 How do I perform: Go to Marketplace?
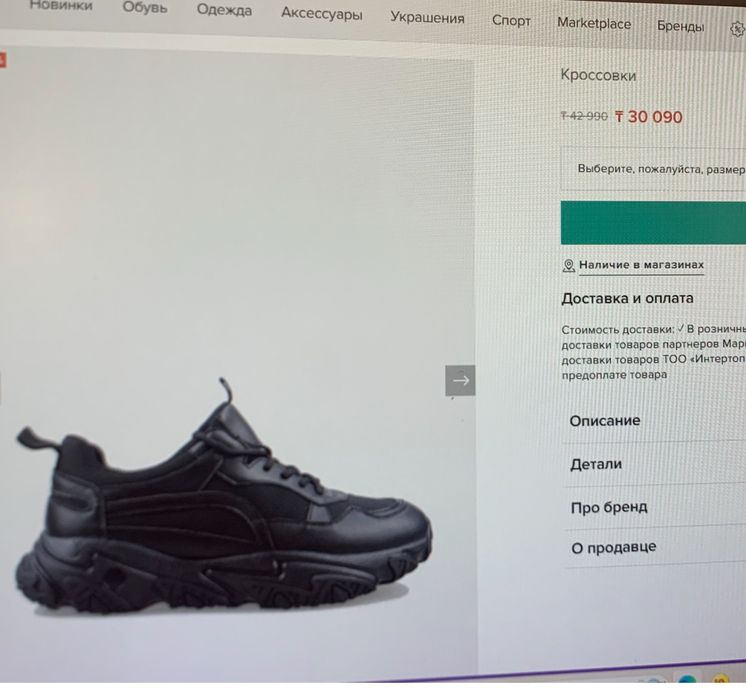pyautogui.click(x=594, y=23)
